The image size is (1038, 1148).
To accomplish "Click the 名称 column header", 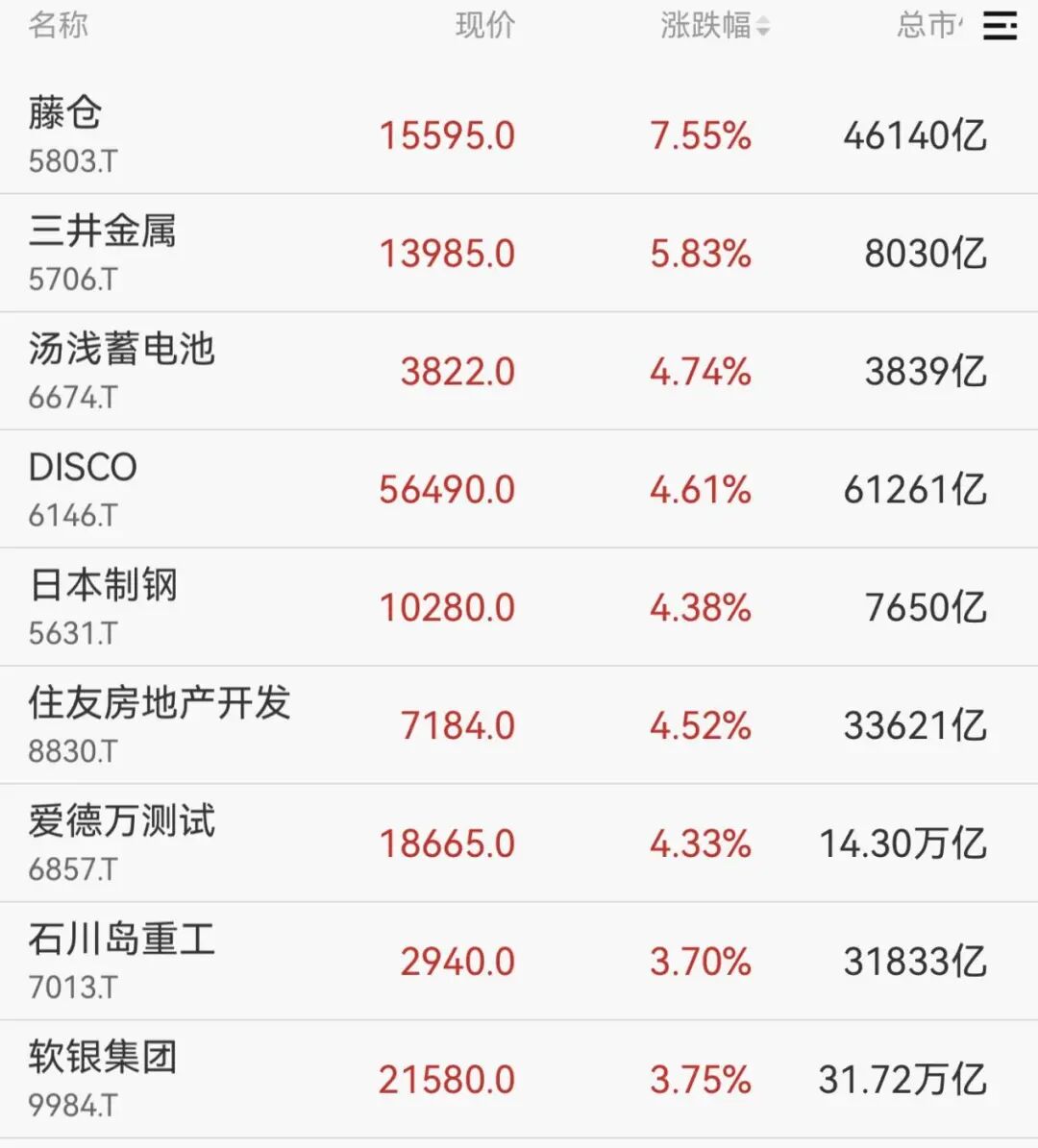I will (x=60, y=26).
